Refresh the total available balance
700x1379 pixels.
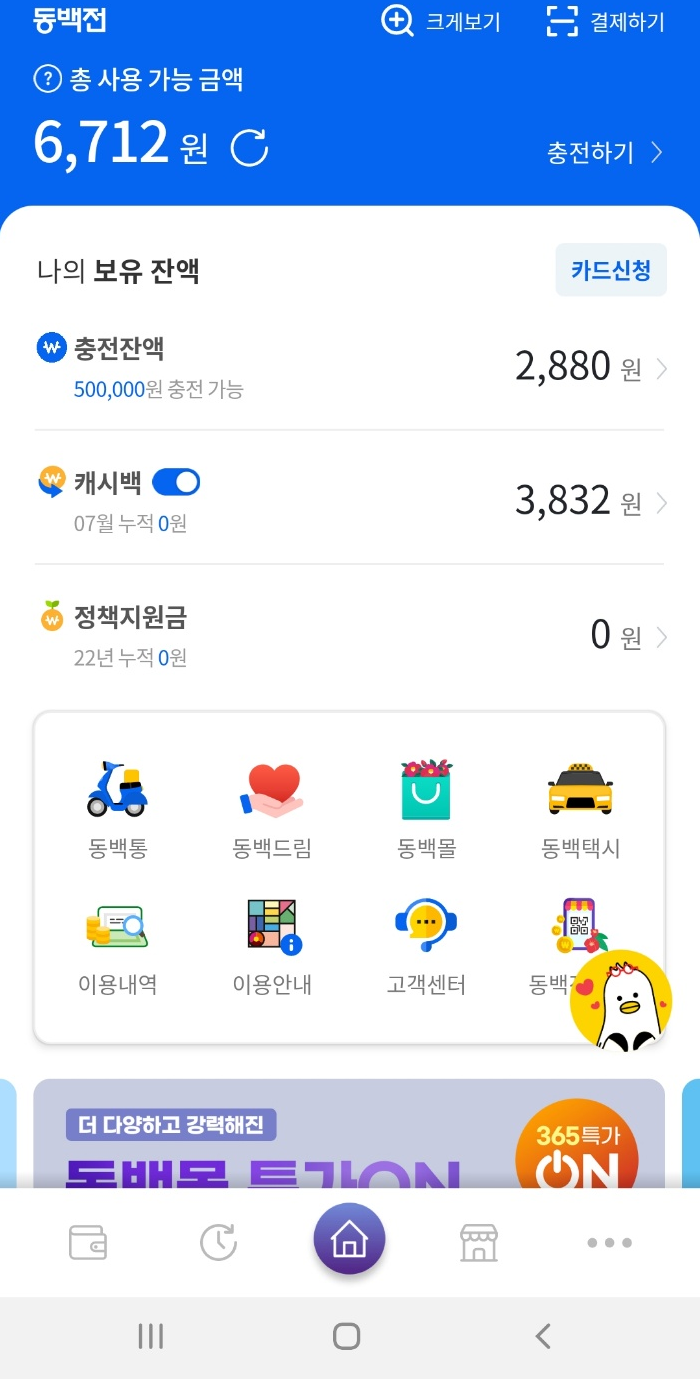pos(250,148)
